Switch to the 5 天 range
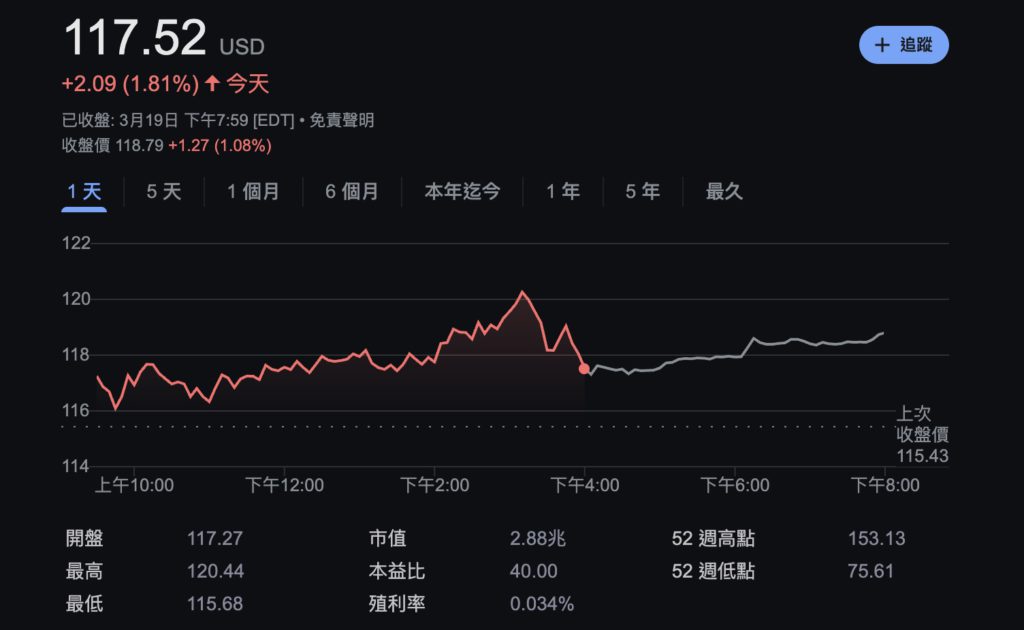 pos(164,191)
